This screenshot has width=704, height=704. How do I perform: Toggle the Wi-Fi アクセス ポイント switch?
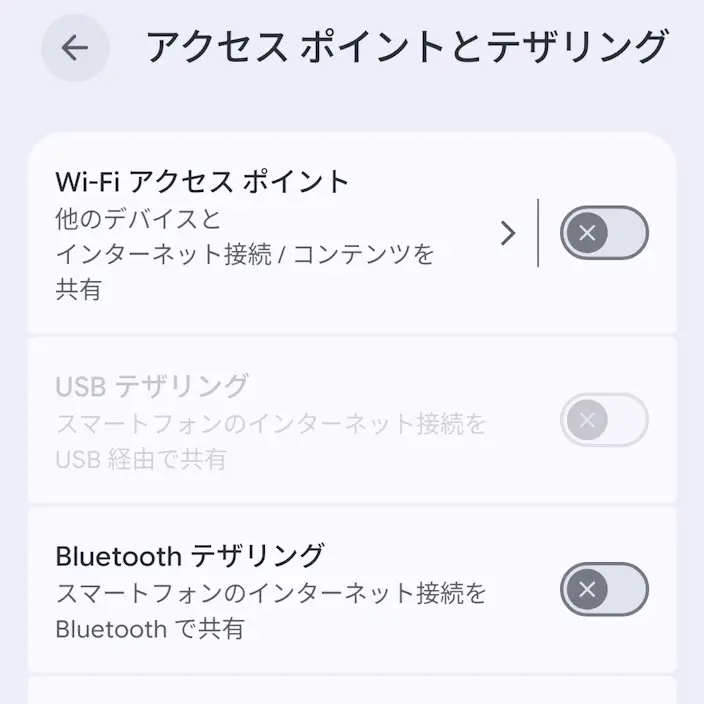[x=604, y=233]
